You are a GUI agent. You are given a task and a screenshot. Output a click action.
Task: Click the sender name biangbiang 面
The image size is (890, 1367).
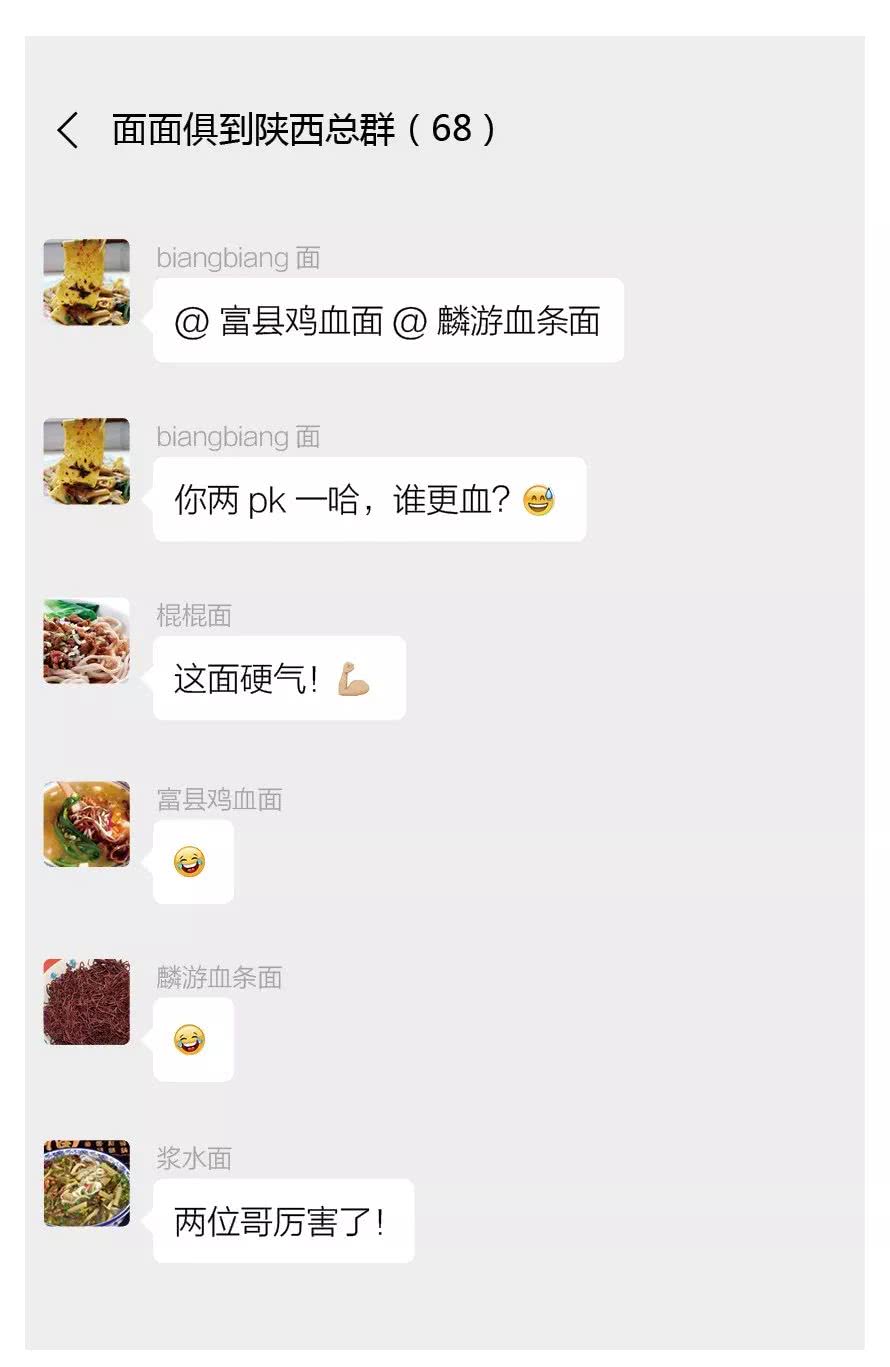coord(238,257)
